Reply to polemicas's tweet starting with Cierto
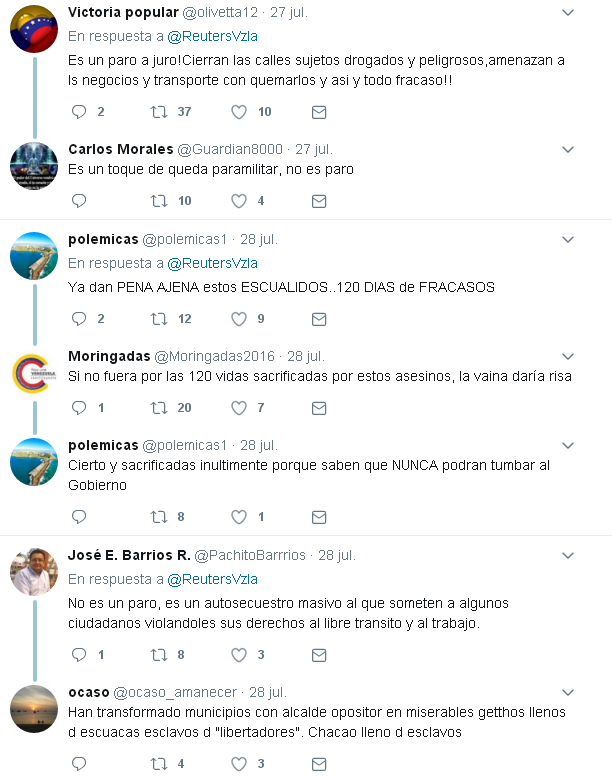Image resolution: width=612 pixels, height=779 pixels. coord(79,517)
